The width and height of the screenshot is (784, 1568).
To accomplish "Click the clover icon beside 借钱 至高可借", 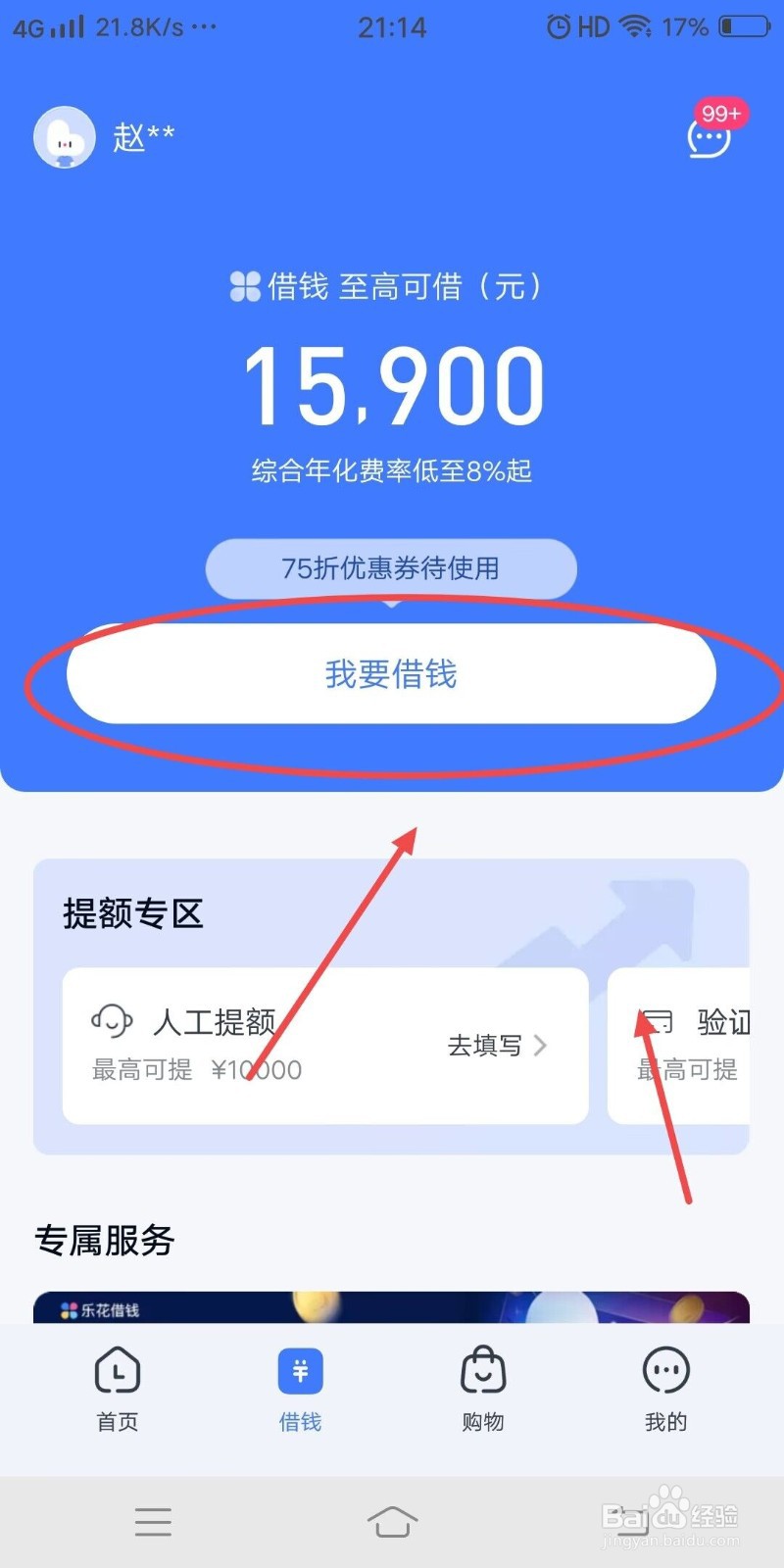I will (x=247, y=287).
